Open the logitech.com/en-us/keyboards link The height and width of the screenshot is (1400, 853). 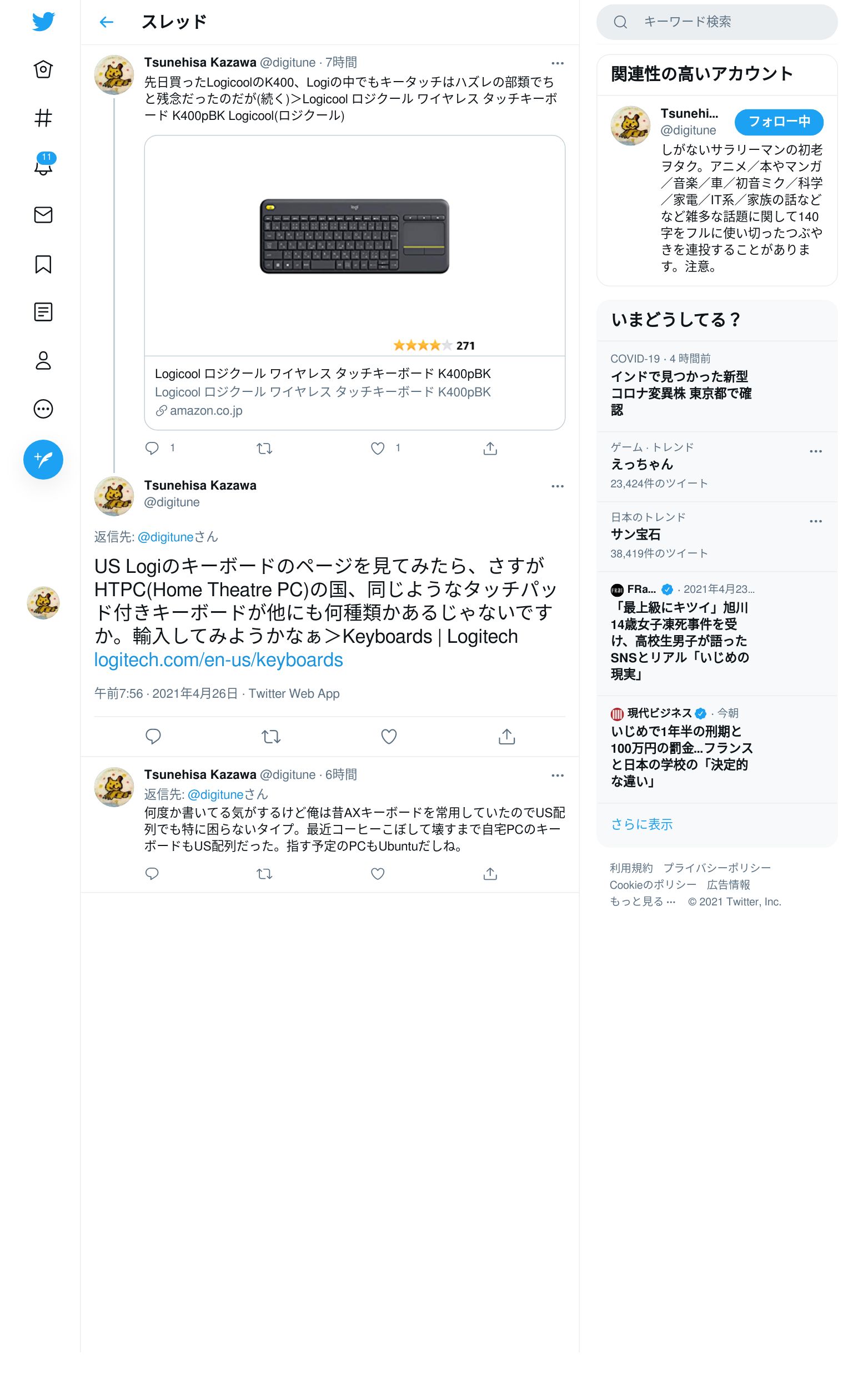[x=218, y=659]
